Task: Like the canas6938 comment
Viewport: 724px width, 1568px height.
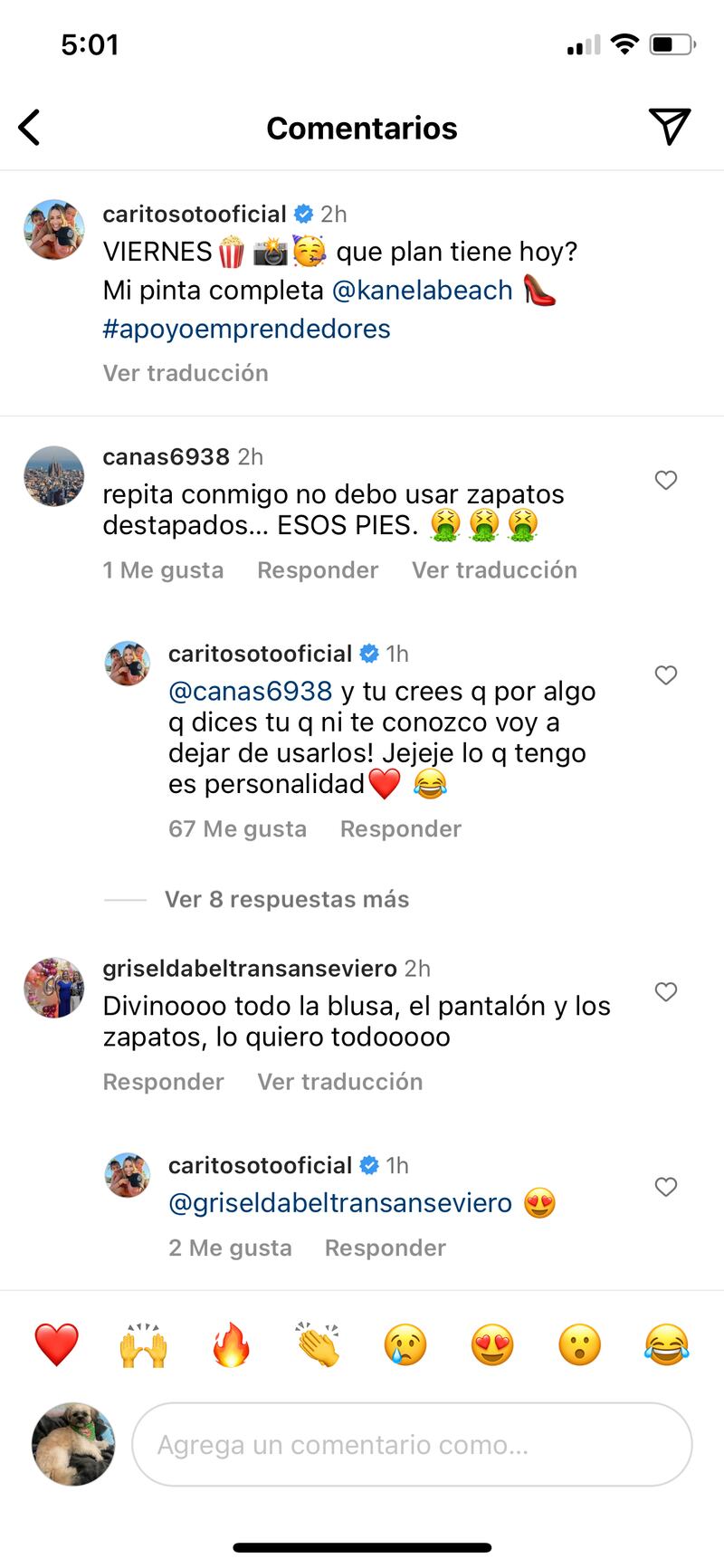Action: pos(666,481)
